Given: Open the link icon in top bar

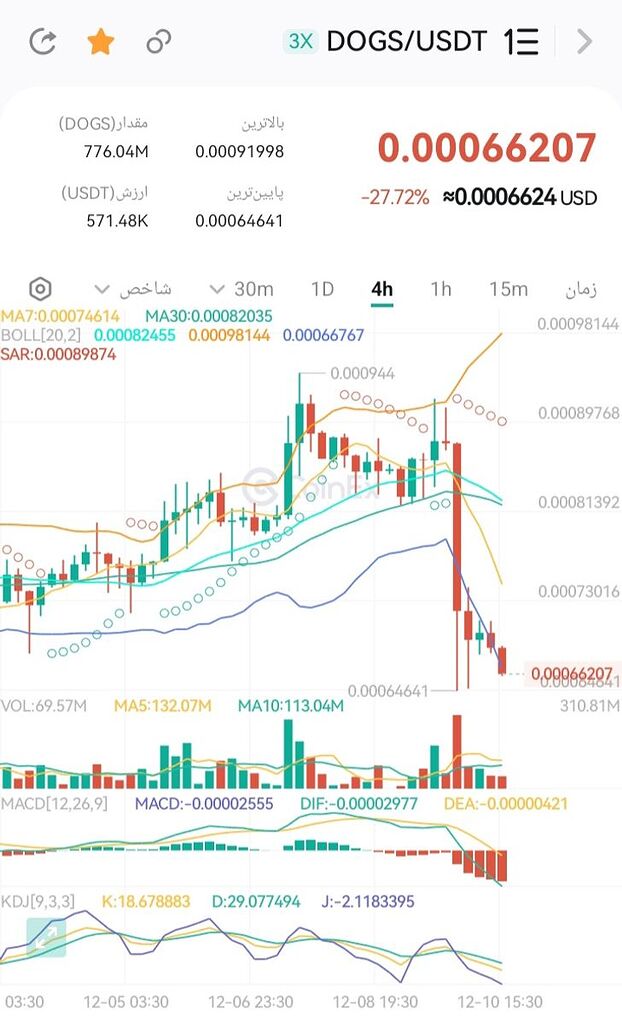Looking at the screenshot, I should coord(158,42).
